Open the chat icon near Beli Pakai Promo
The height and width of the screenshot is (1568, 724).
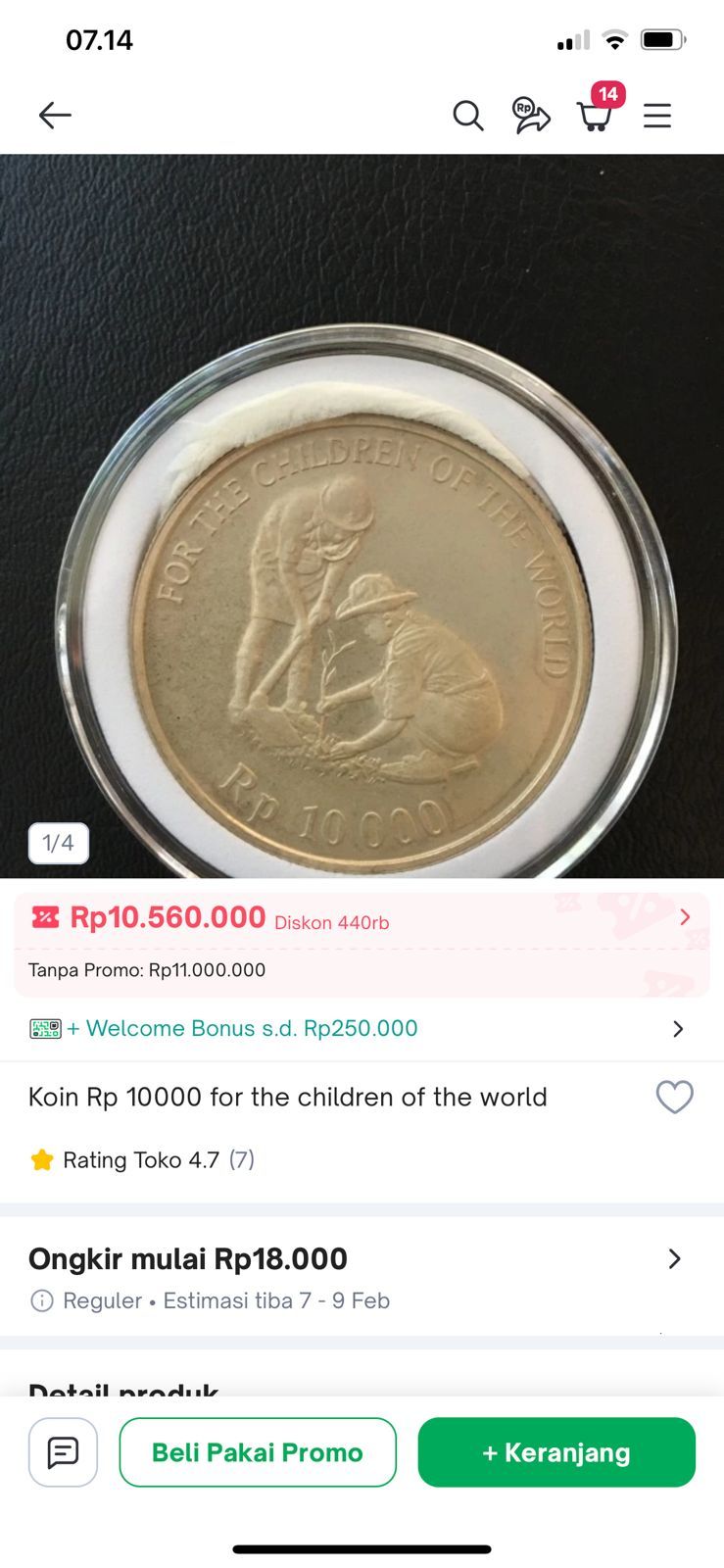tap(62, 1452)
